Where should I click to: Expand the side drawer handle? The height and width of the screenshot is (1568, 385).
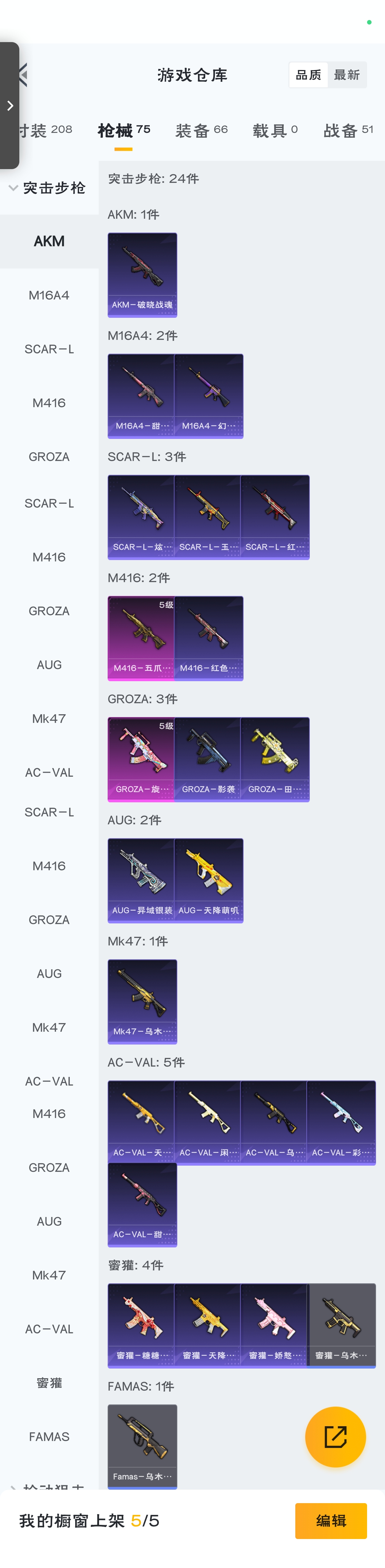pyautogui.click(x=10, y=106)
